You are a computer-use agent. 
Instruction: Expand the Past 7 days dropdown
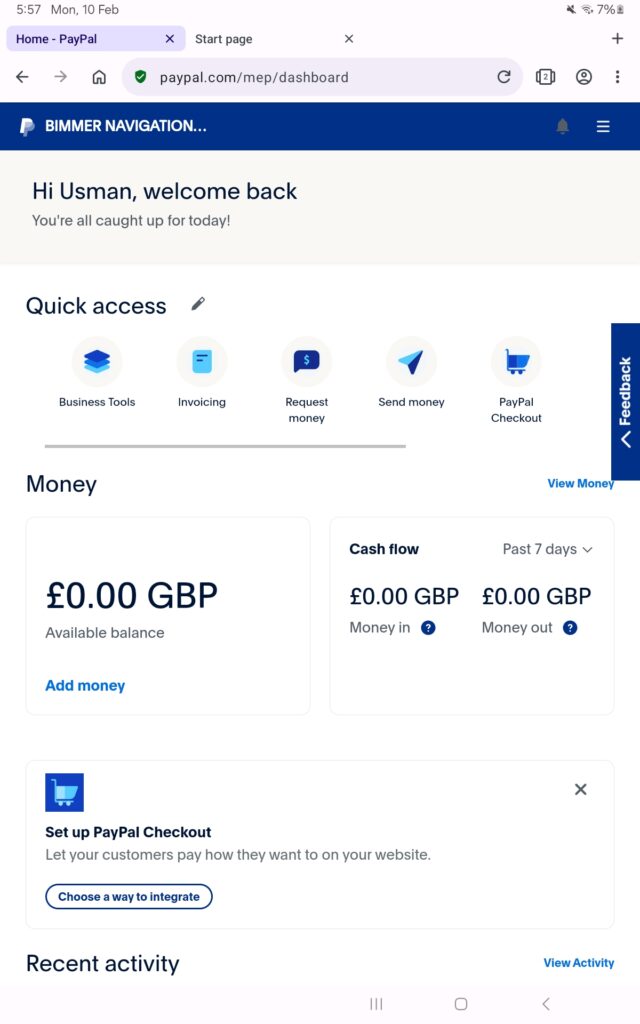547,549
